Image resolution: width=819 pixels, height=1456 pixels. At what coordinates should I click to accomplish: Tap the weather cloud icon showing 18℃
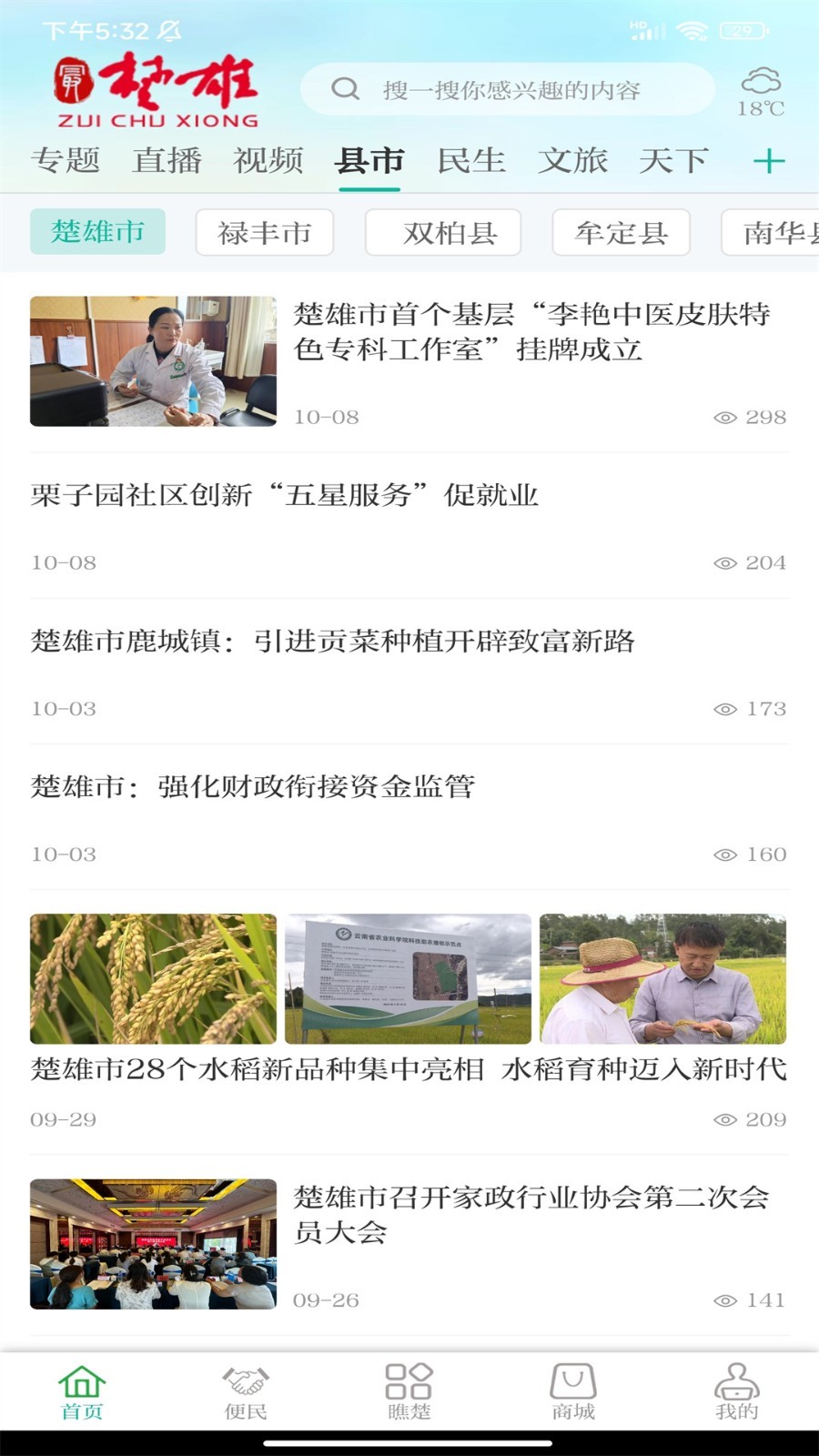[x=763, y=86]
